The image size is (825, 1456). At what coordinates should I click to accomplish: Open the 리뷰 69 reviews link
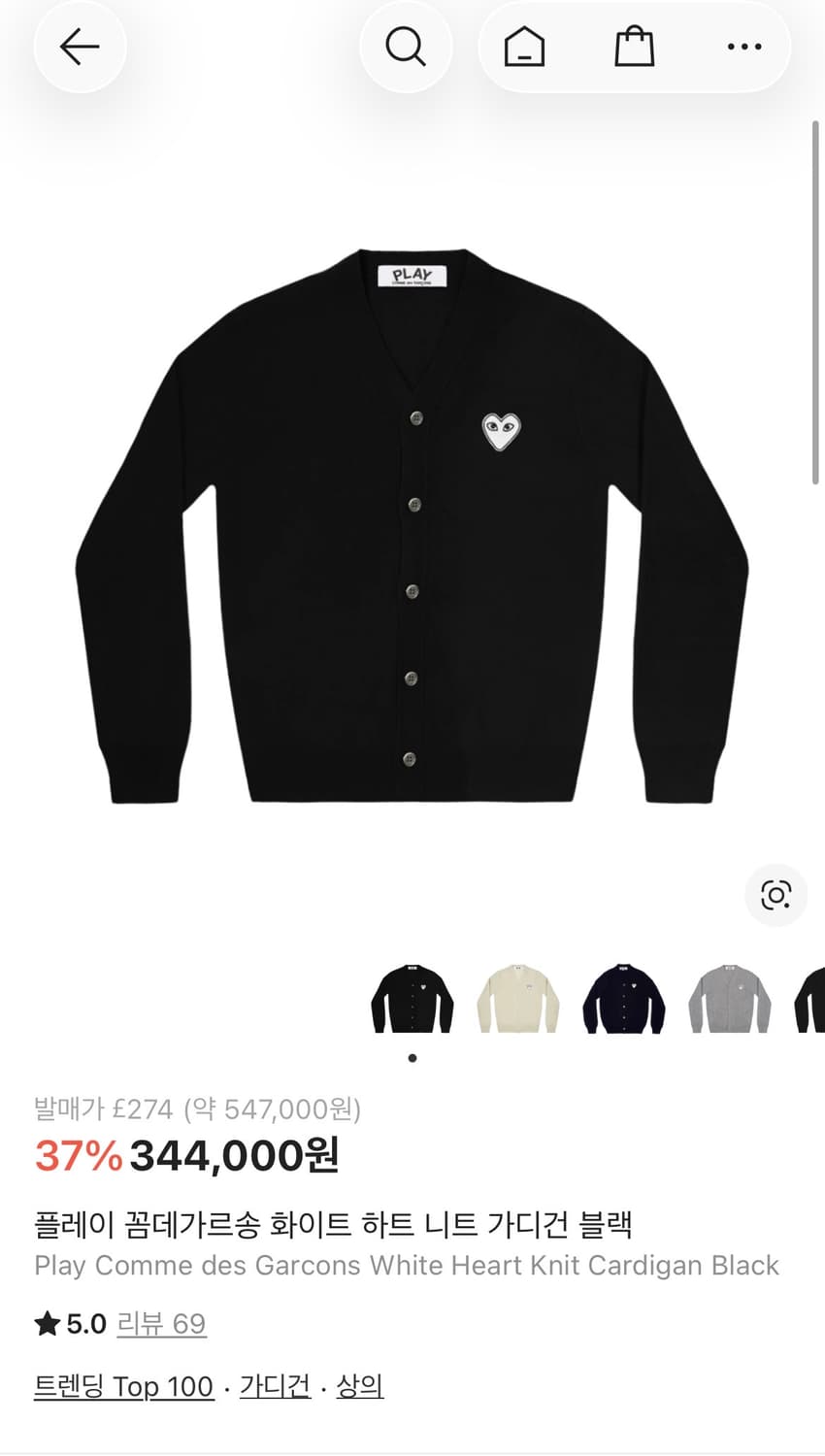(161, 1323)
